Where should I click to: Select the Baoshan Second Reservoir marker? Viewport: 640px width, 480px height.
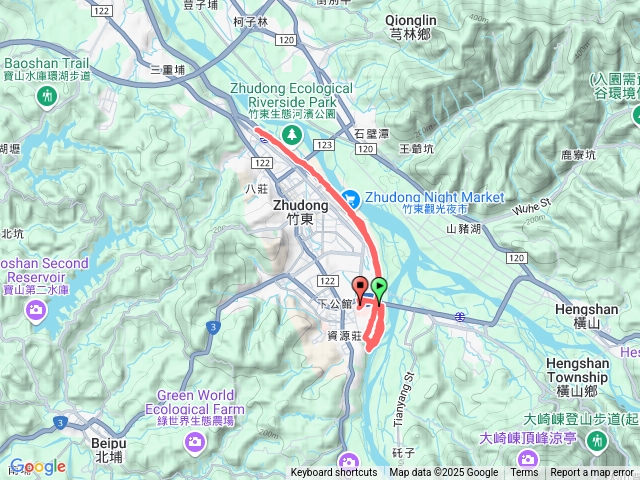point(37,312)
